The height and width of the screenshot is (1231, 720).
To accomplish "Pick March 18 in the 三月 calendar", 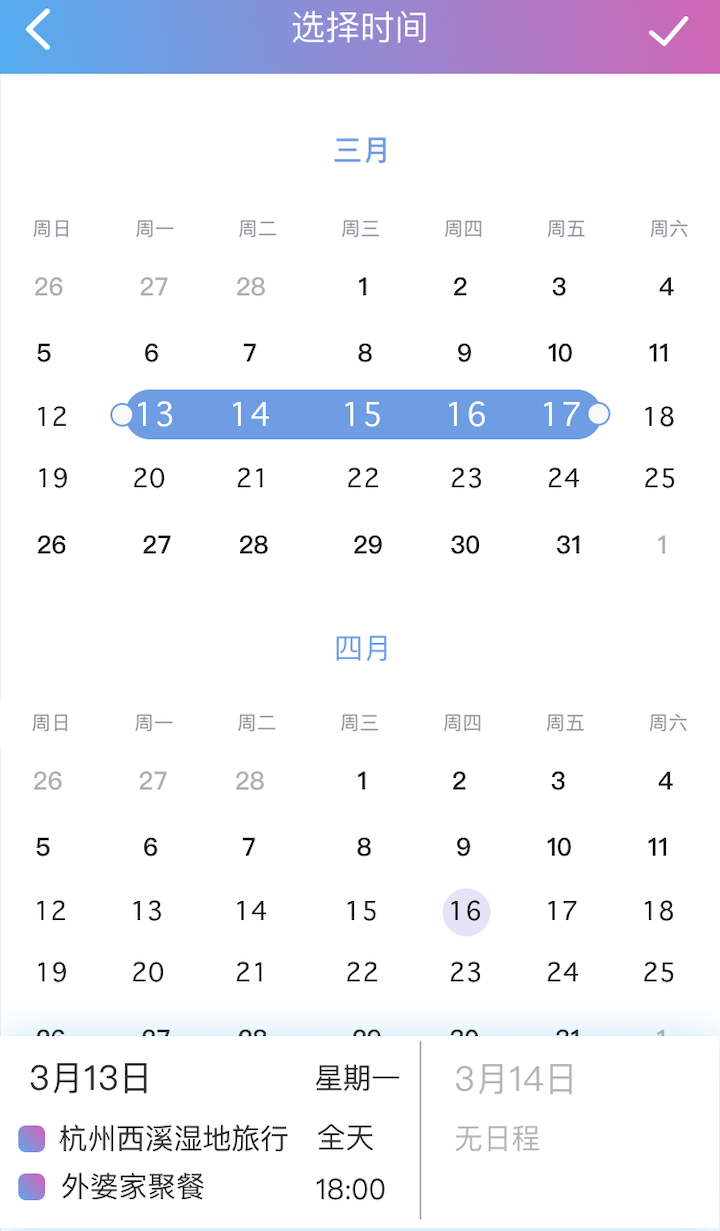I will (659, 416).
